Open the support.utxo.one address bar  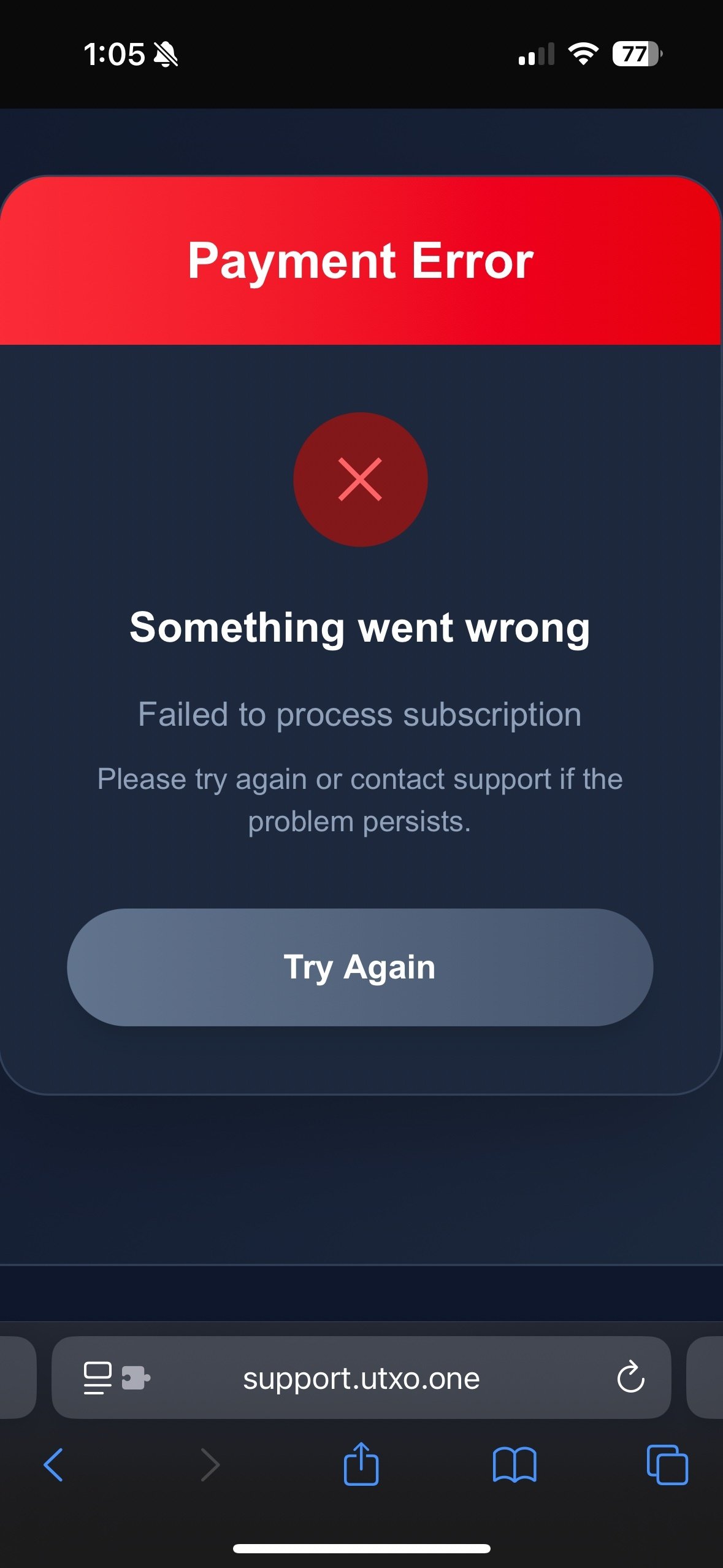pos(361,1377)
